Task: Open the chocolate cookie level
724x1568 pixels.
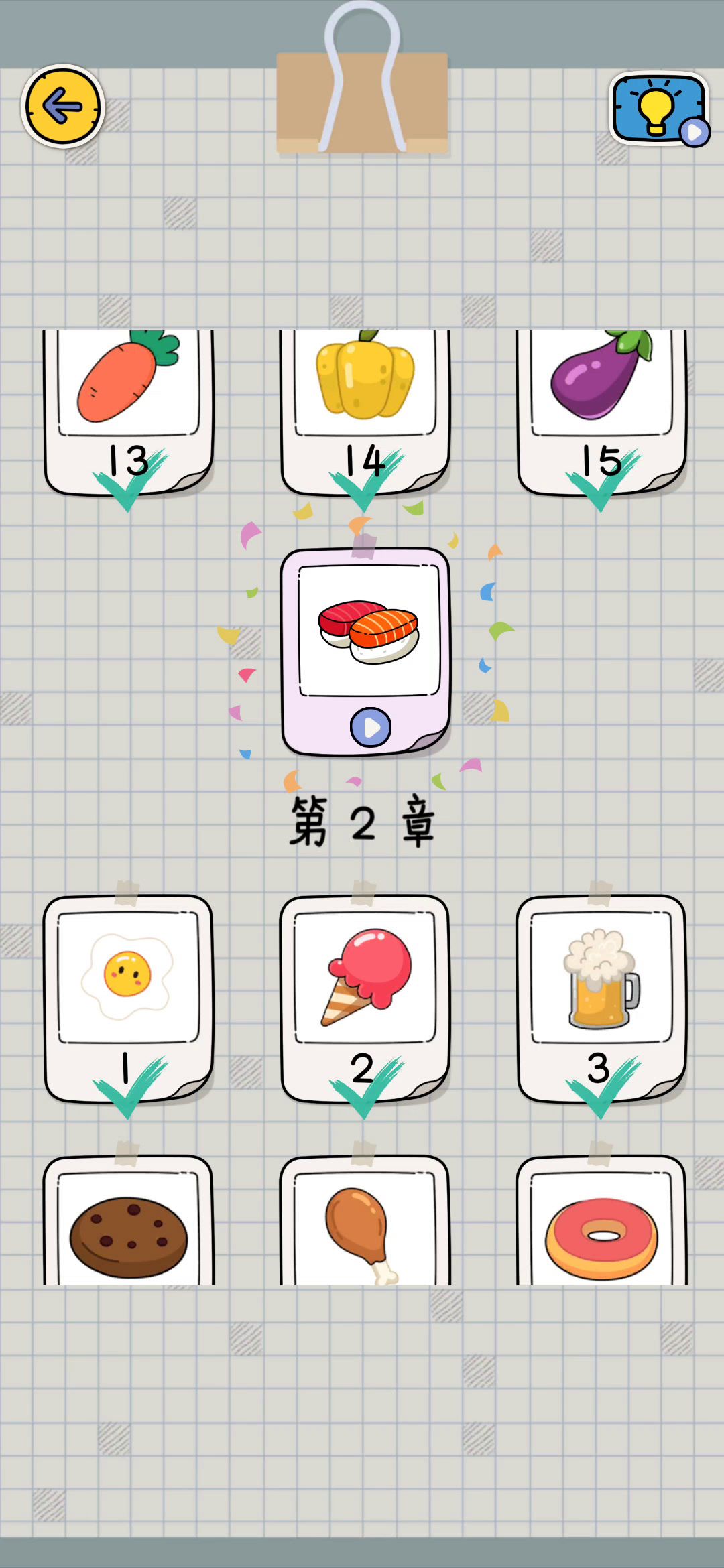Action: [128, 1226]
